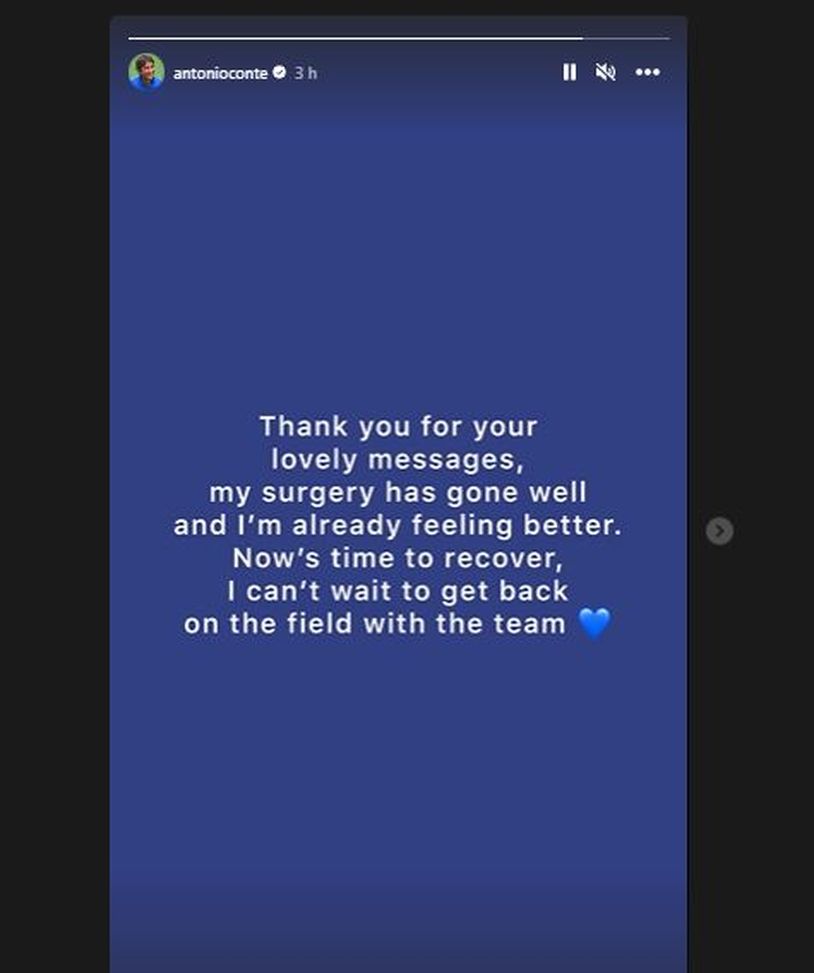This screenshot has width=814, height=973.
Task: Pause the story playback
Action: (x=569, y=72)
